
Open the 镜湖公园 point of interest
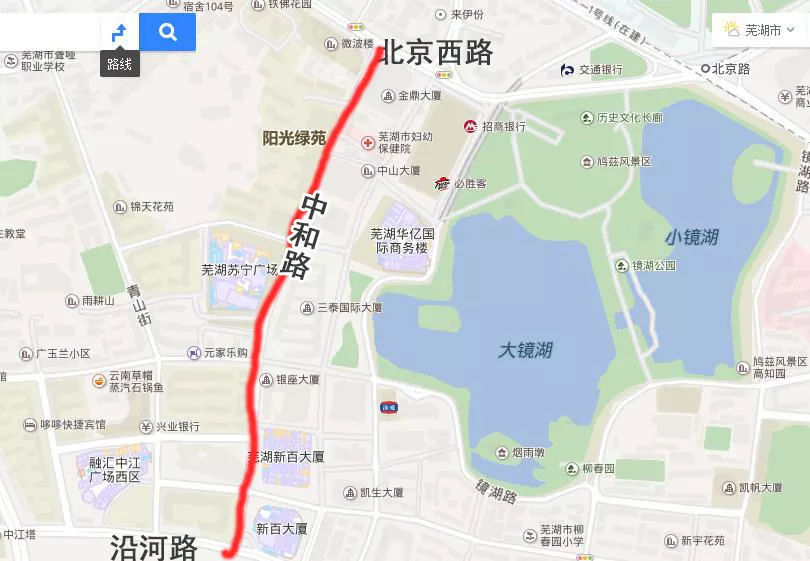coord(623,266)
